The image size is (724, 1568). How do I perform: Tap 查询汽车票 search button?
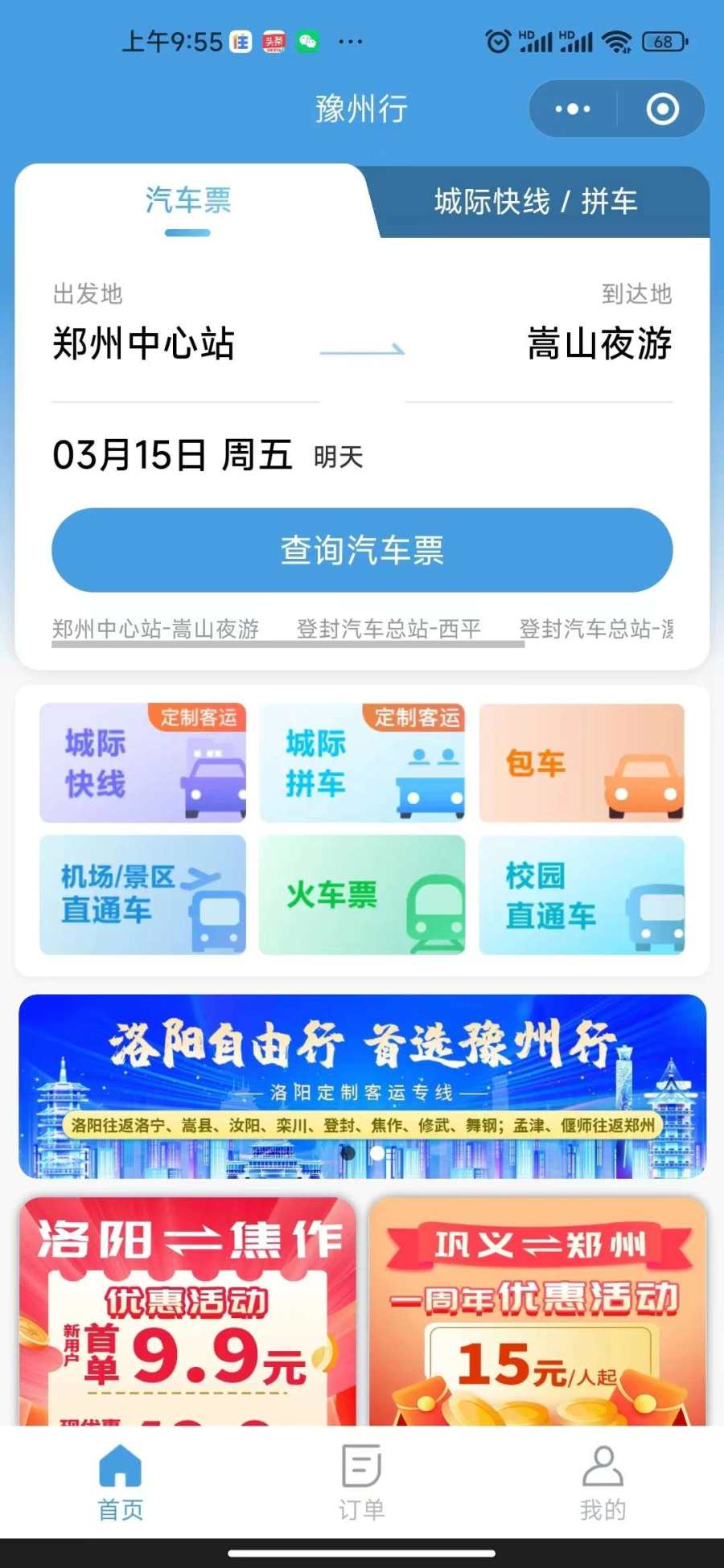[362, 551]
